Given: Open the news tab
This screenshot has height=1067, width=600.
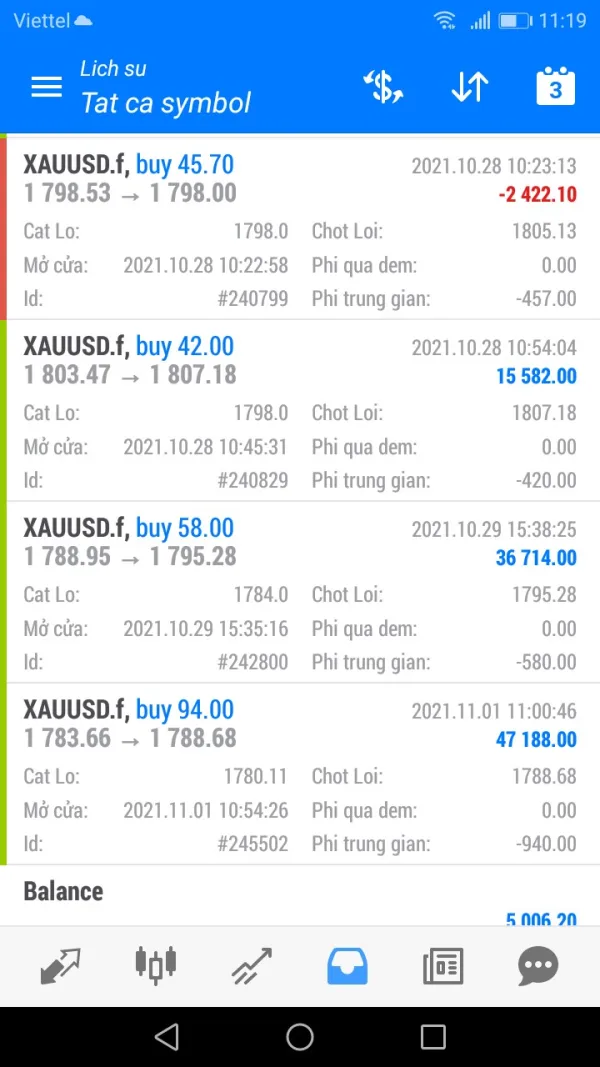Looking at the screenshot, I should point(442,966).
